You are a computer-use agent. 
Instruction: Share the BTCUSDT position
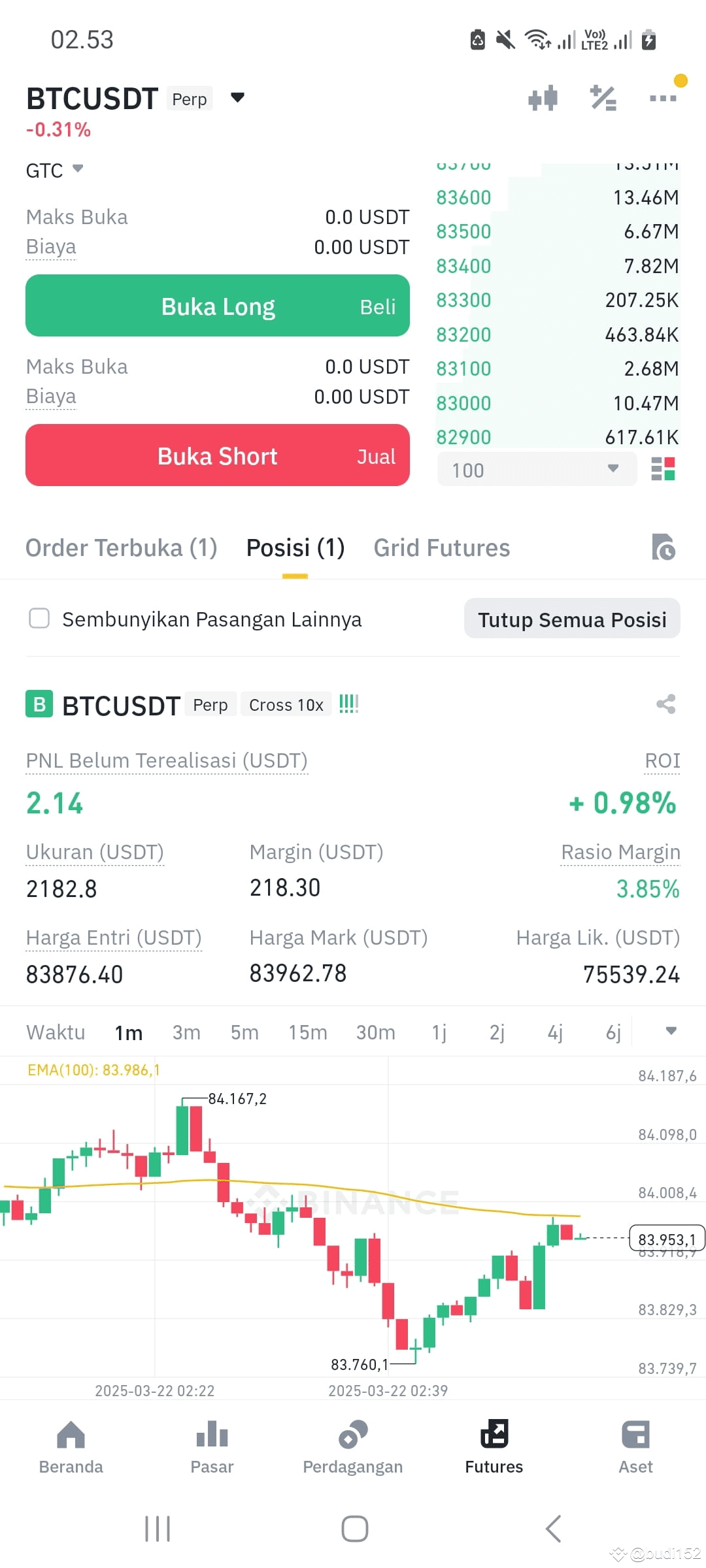click(667, 705)
